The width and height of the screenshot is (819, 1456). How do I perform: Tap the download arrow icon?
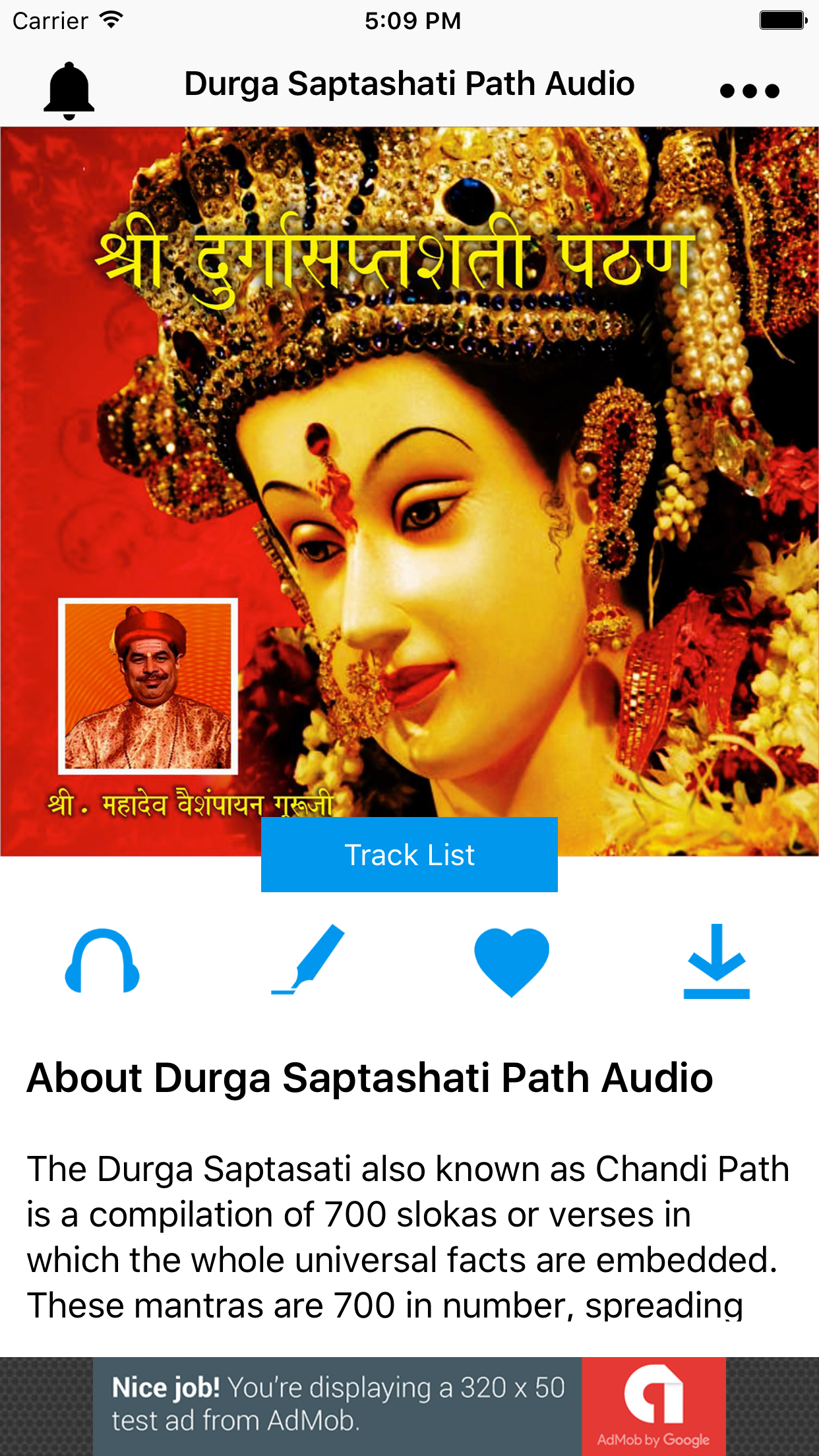(717, 961)
